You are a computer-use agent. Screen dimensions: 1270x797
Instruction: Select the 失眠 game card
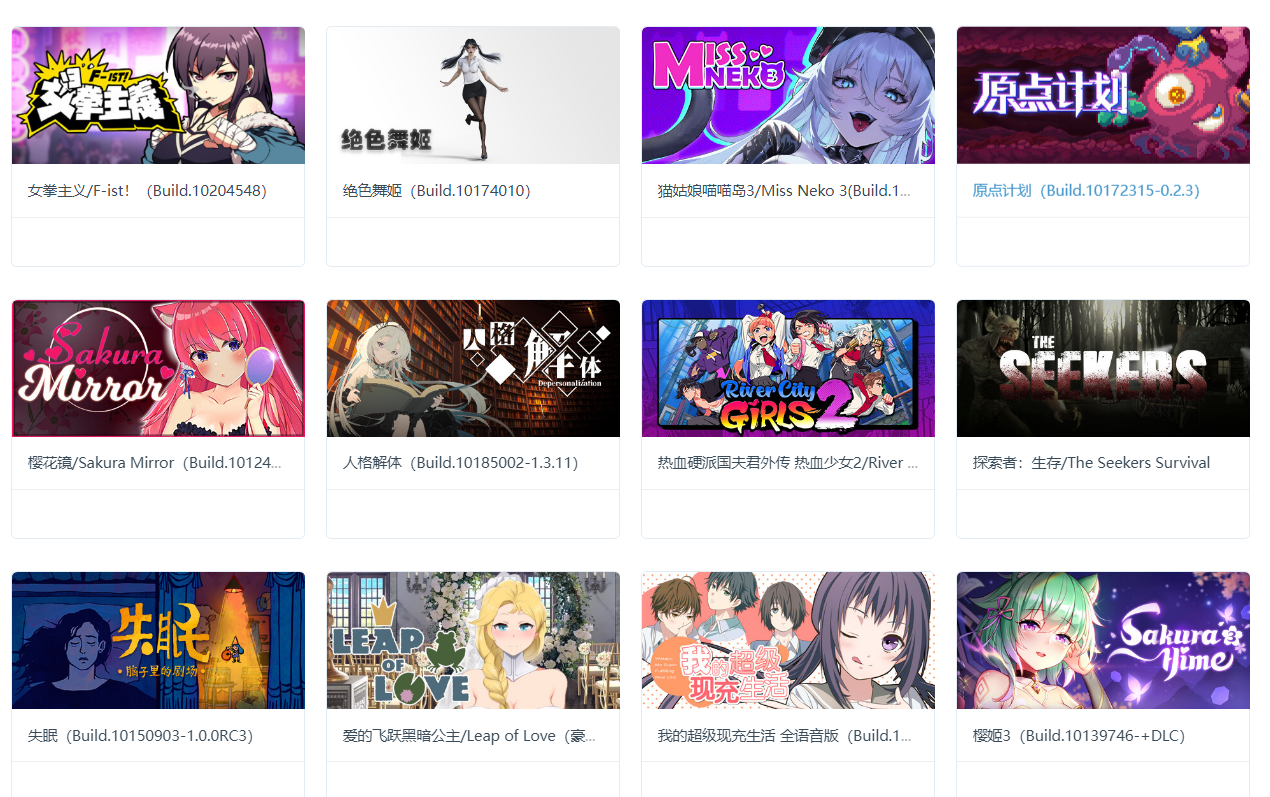pos(158,640)
